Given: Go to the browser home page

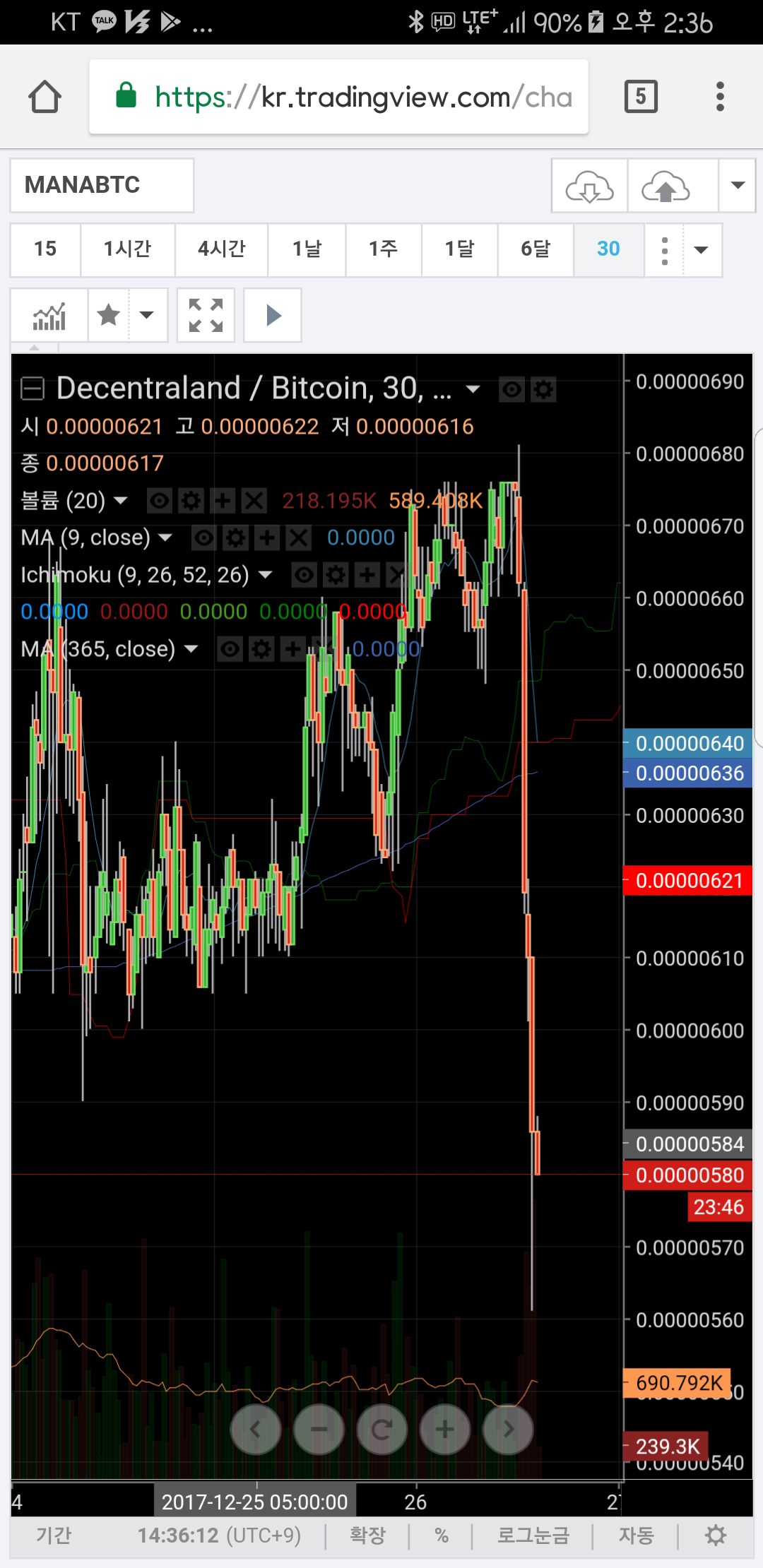Looking at the screenshot, I should click(45, 97).
